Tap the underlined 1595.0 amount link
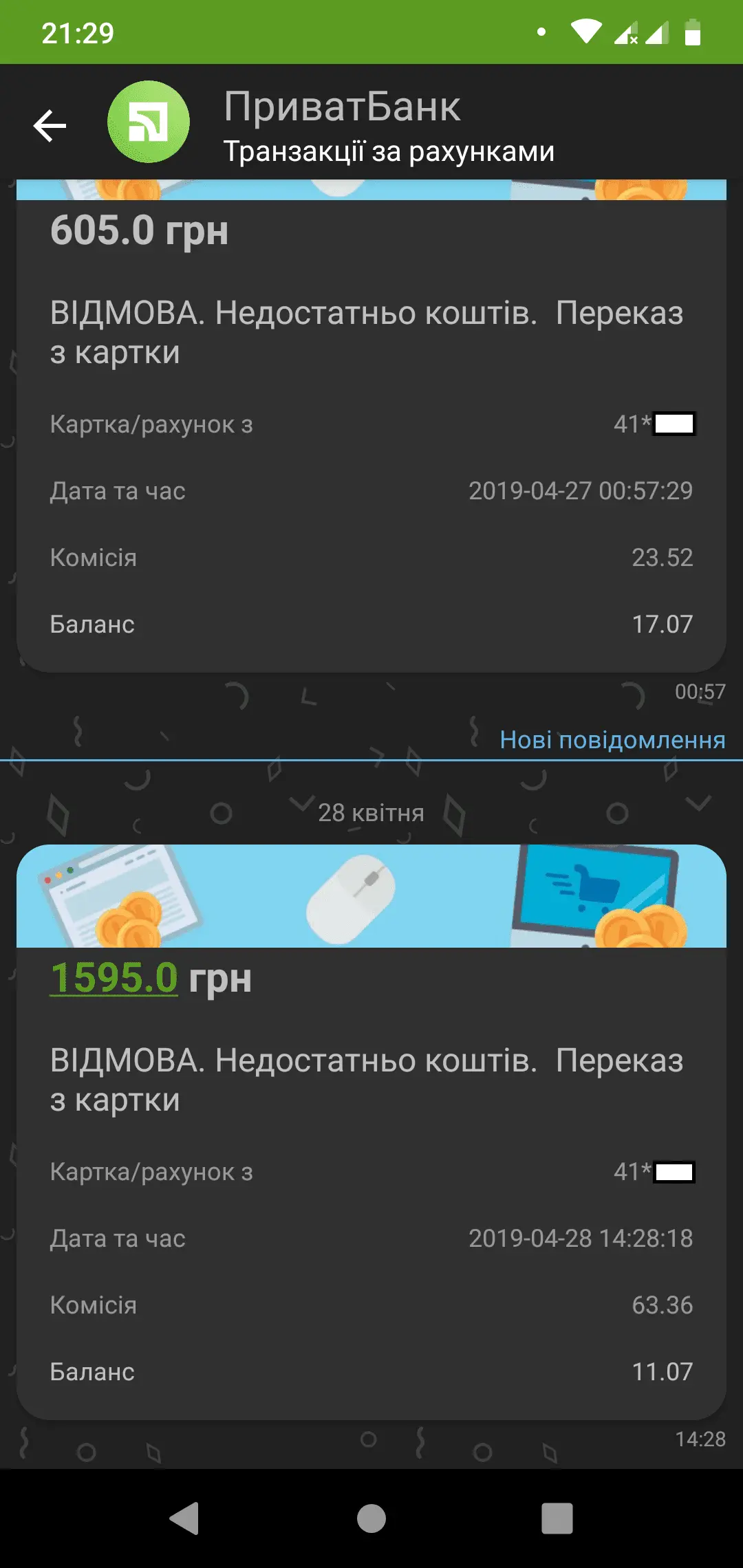The image size is (743, 1568). click(x=114, y=977)
